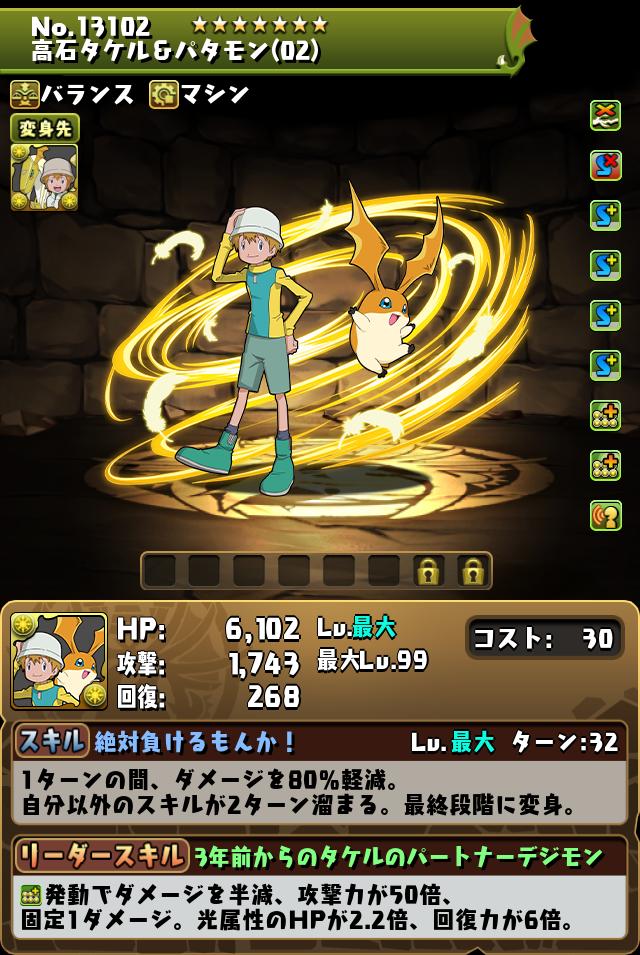The width and height of the screenshot is (640, 955).
Task: Tap the skill bind resist awakening icon
Action: 605,165
